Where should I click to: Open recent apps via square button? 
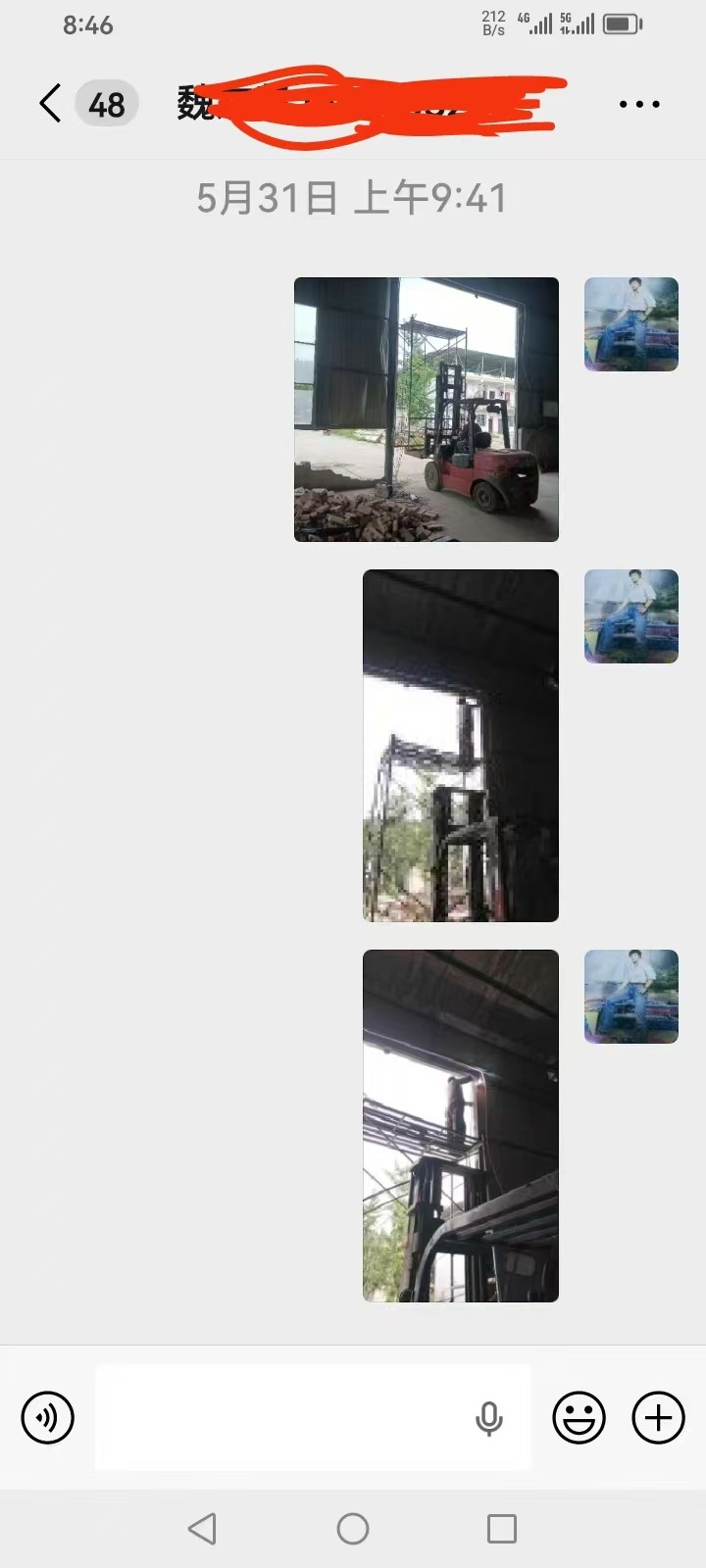click(x=502, y=1529)
